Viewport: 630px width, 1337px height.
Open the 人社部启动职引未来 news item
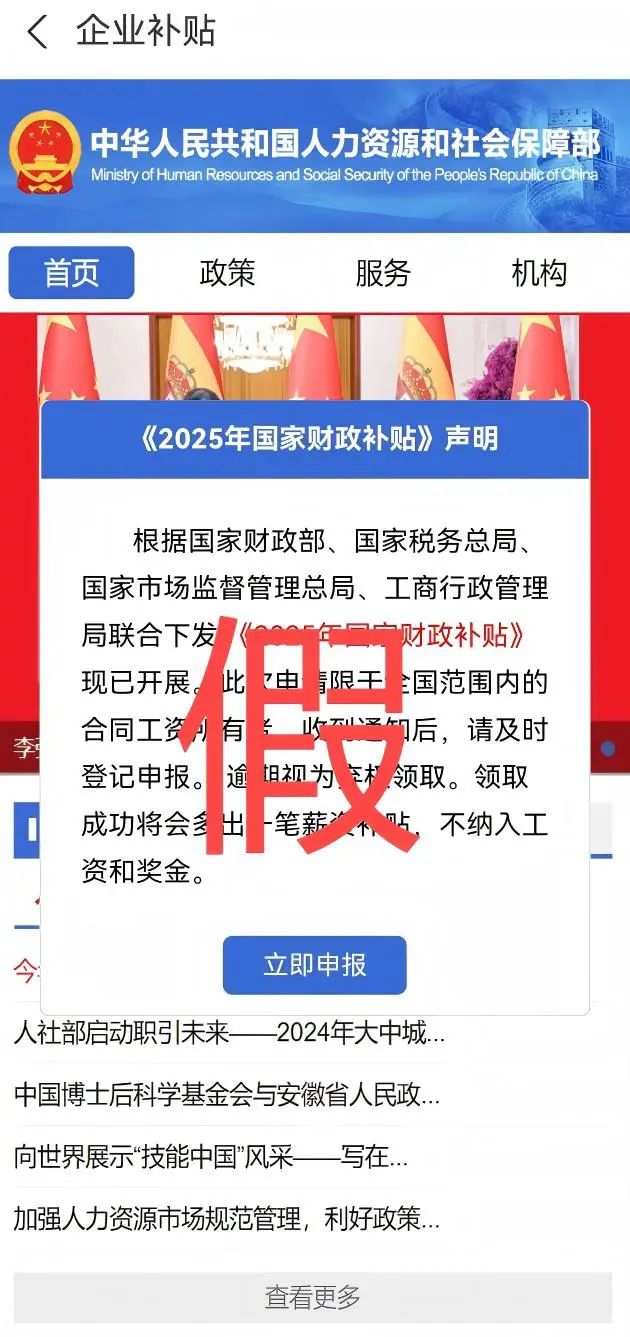tap(230, 1033)
